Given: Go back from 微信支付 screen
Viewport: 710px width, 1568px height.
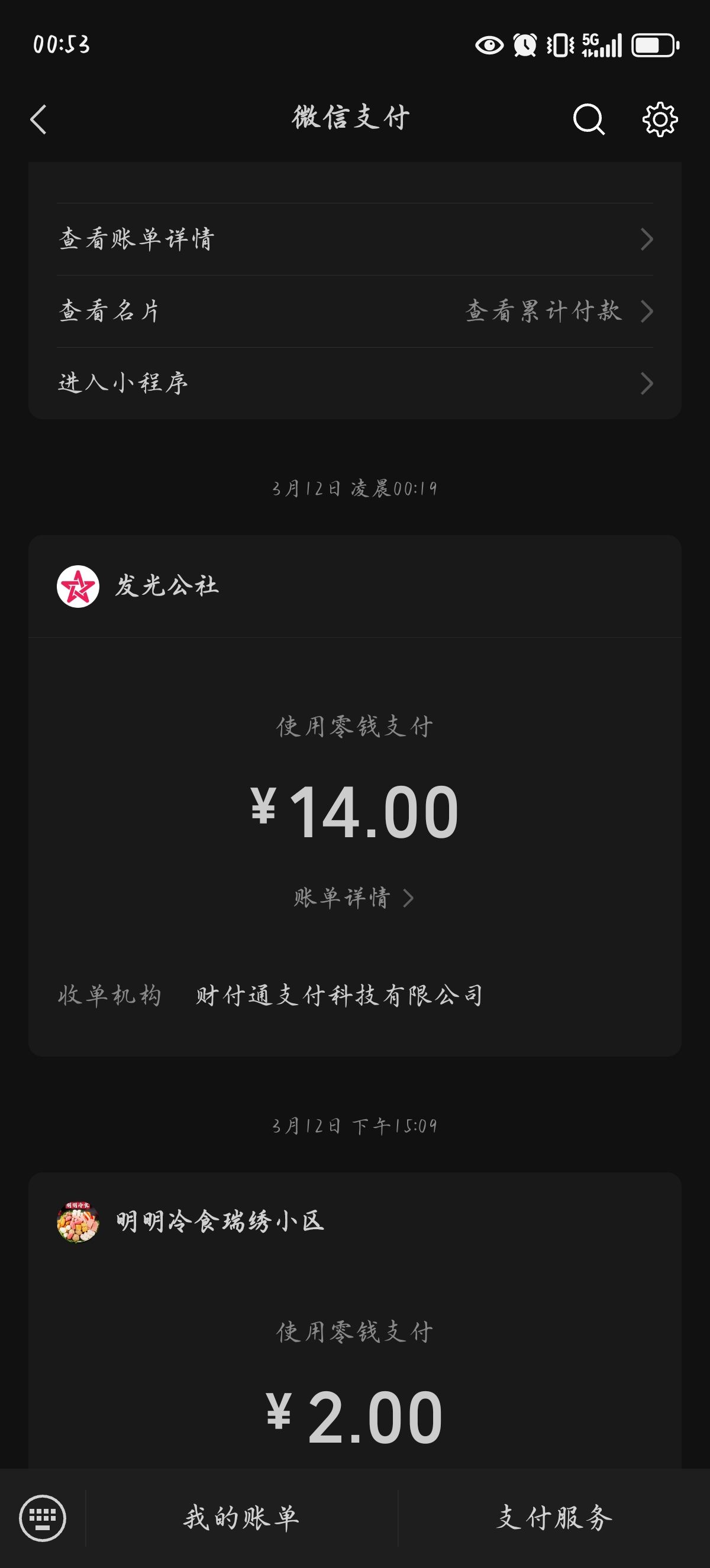Looking at the screenshot, I should 39,119.
